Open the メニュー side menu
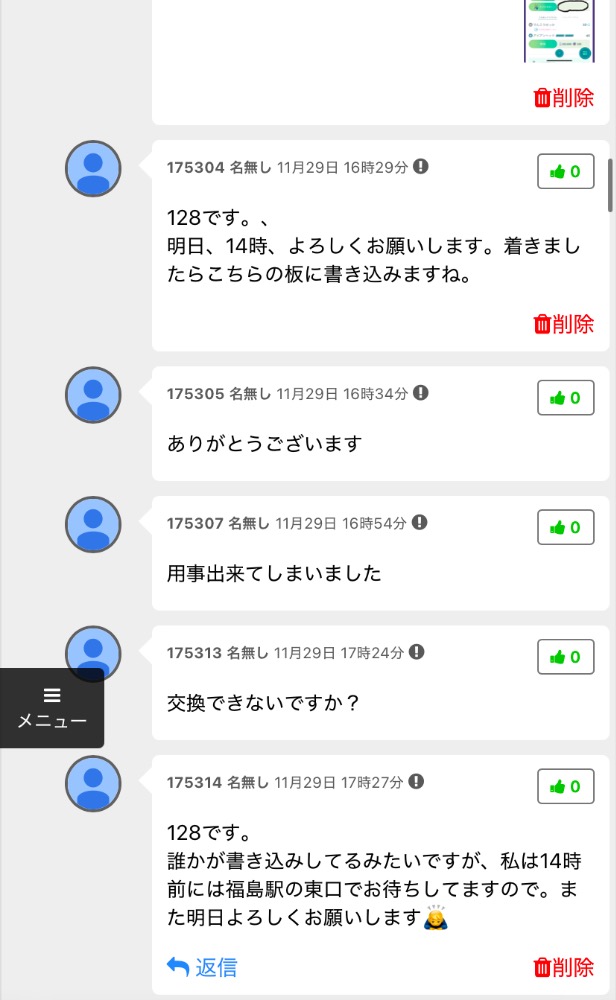This screenshot has height=1000, width=616. [x=52, y=708]
